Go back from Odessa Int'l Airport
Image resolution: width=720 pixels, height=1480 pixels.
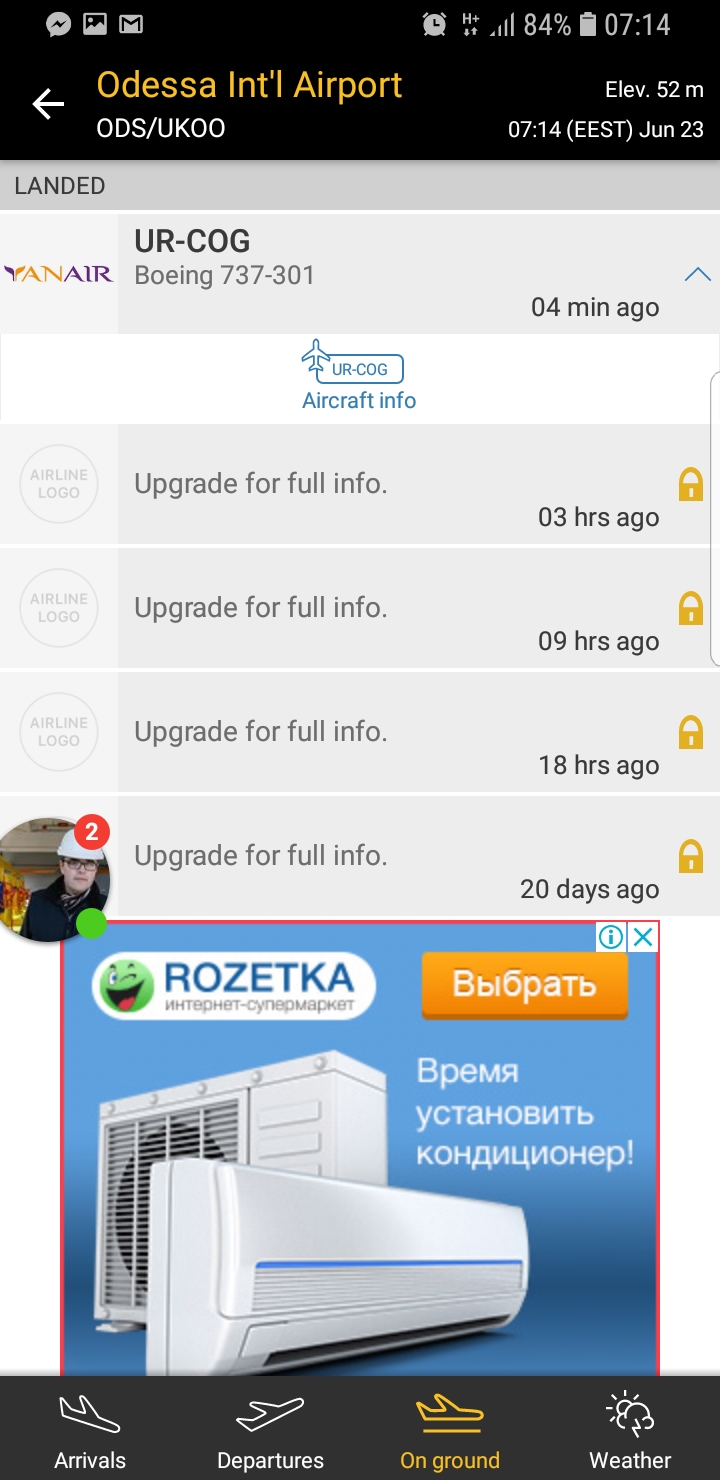[x=47, y=104]
